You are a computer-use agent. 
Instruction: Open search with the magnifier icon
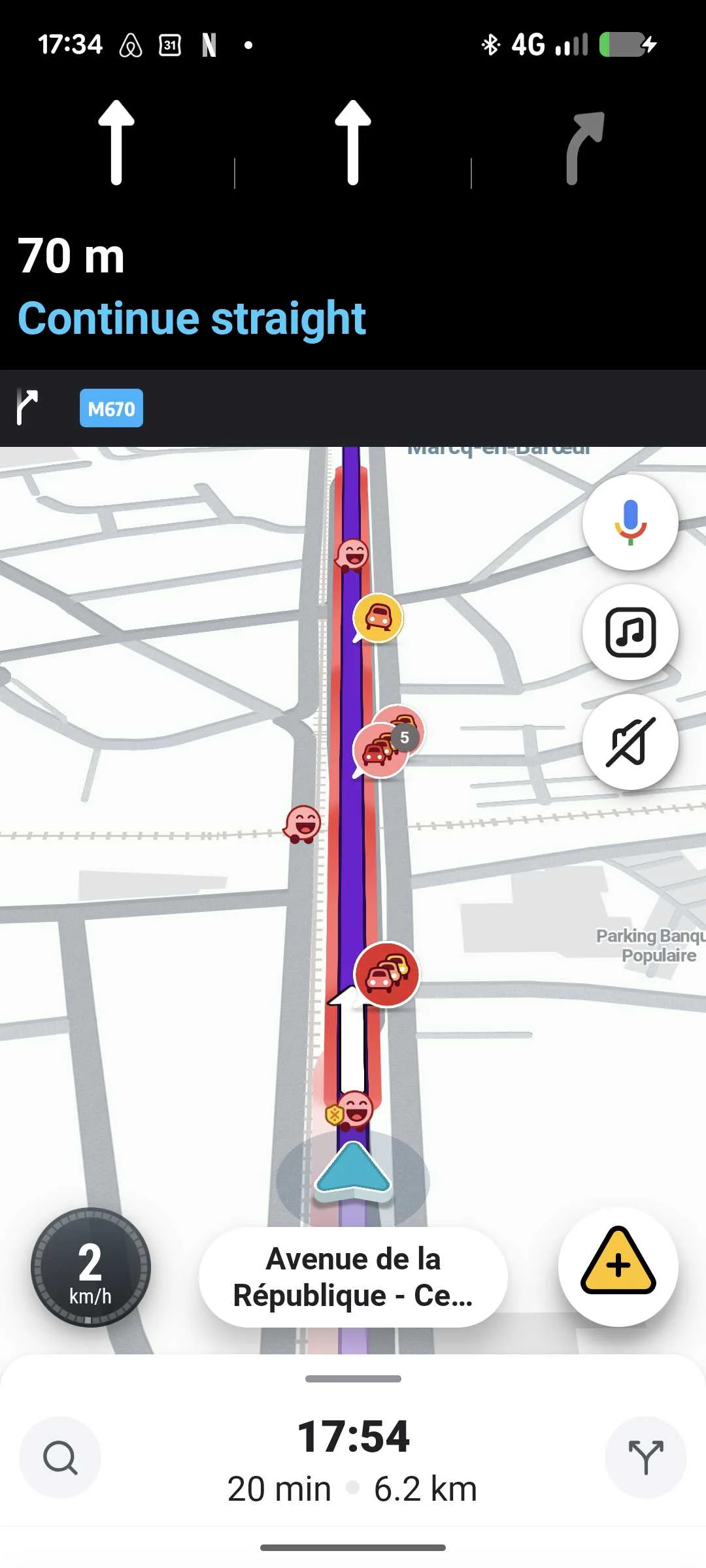tap(60, 1458)
